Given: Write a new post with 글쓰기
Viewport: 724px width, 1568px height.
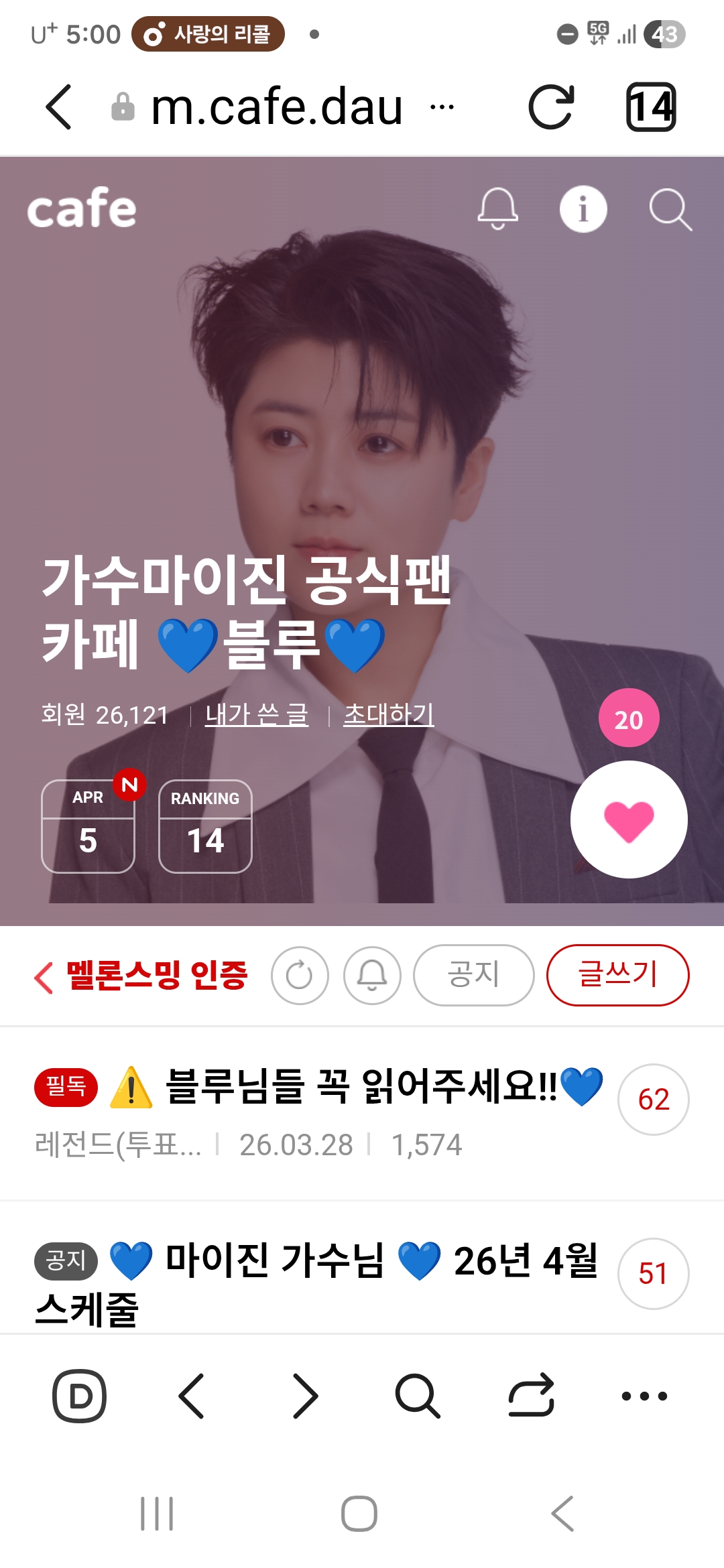Looking at the screenshot, I should (617, 975).
